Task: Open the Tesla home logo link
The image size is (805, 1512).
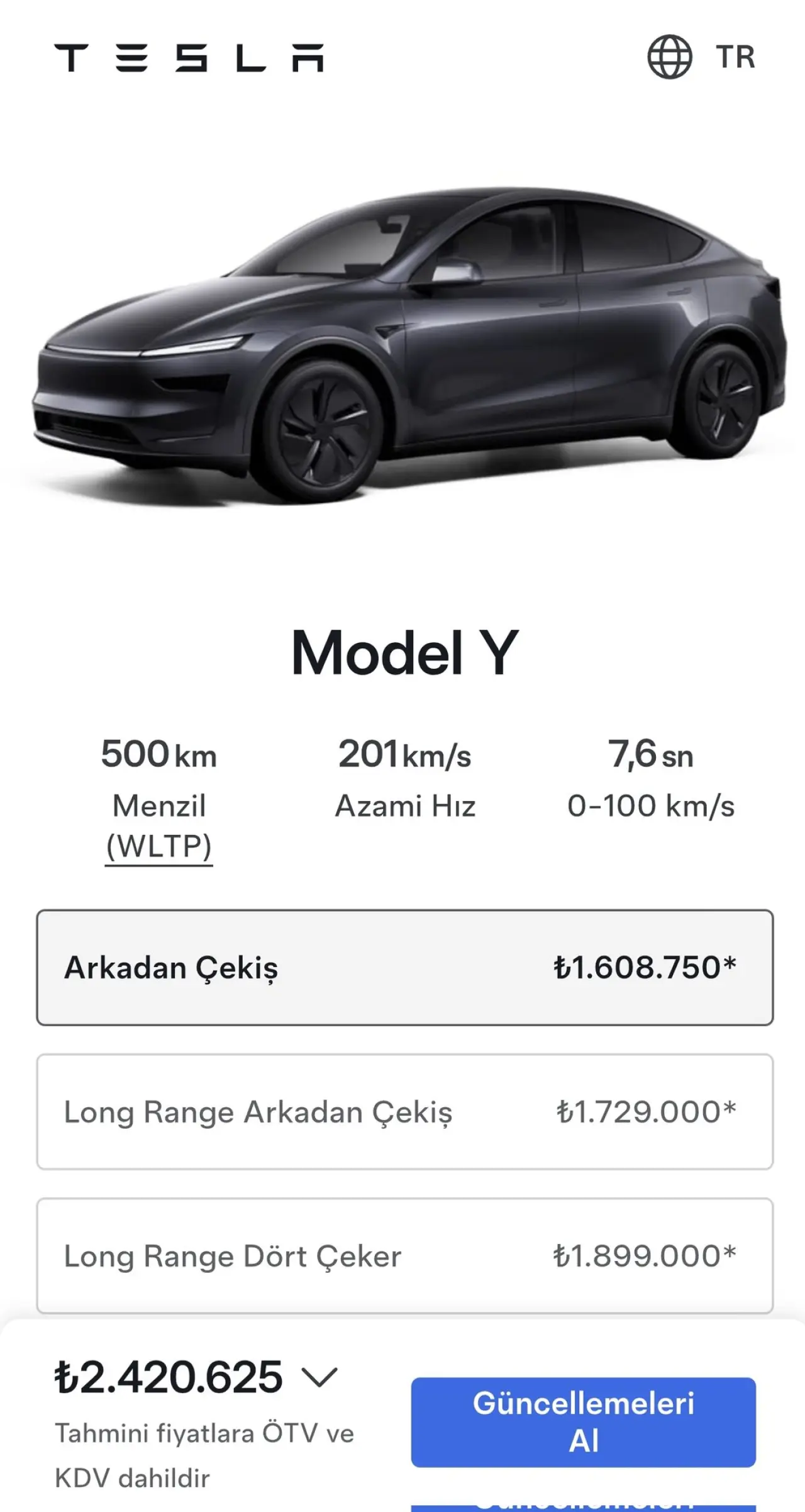Action: [x=189, y=58]
